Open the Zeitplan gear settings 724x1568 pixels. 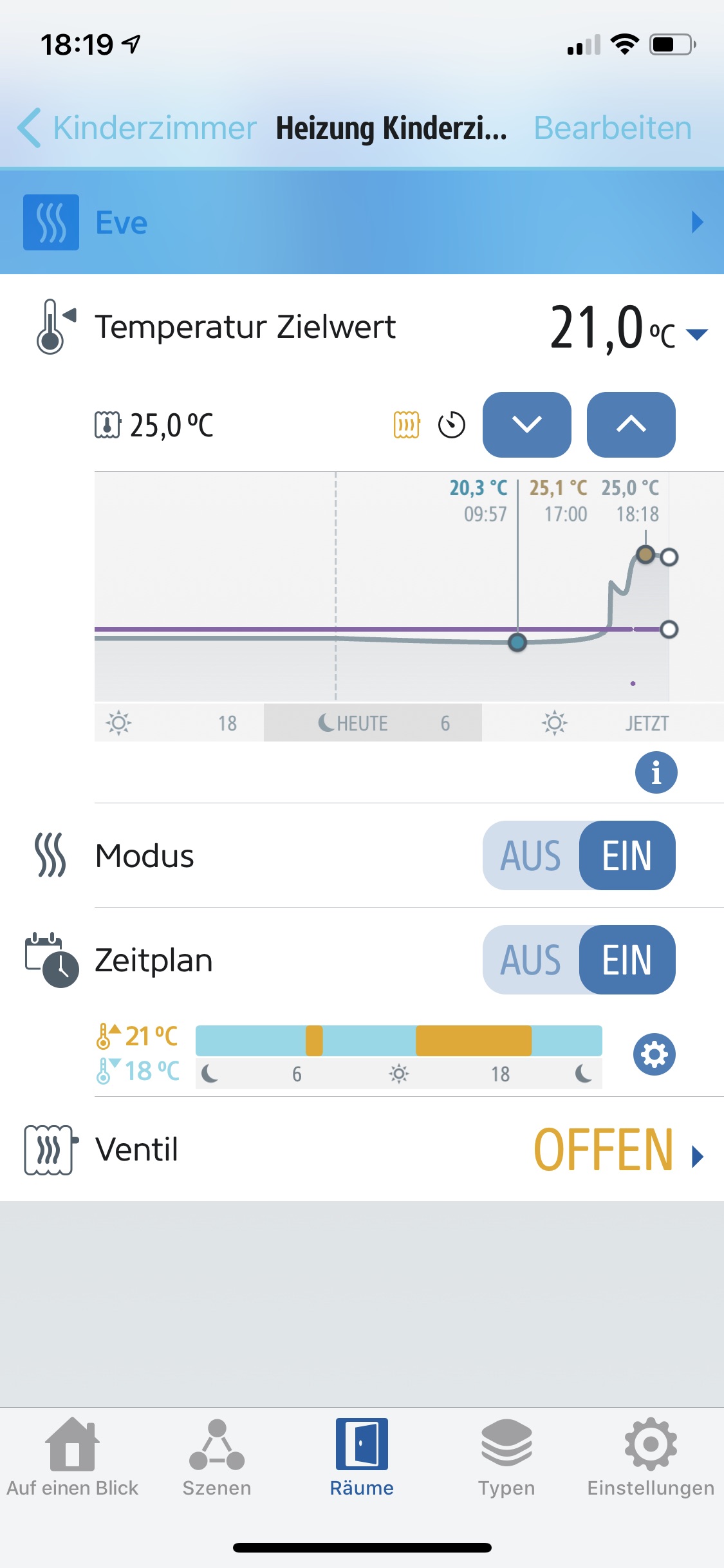point(654,1054)
